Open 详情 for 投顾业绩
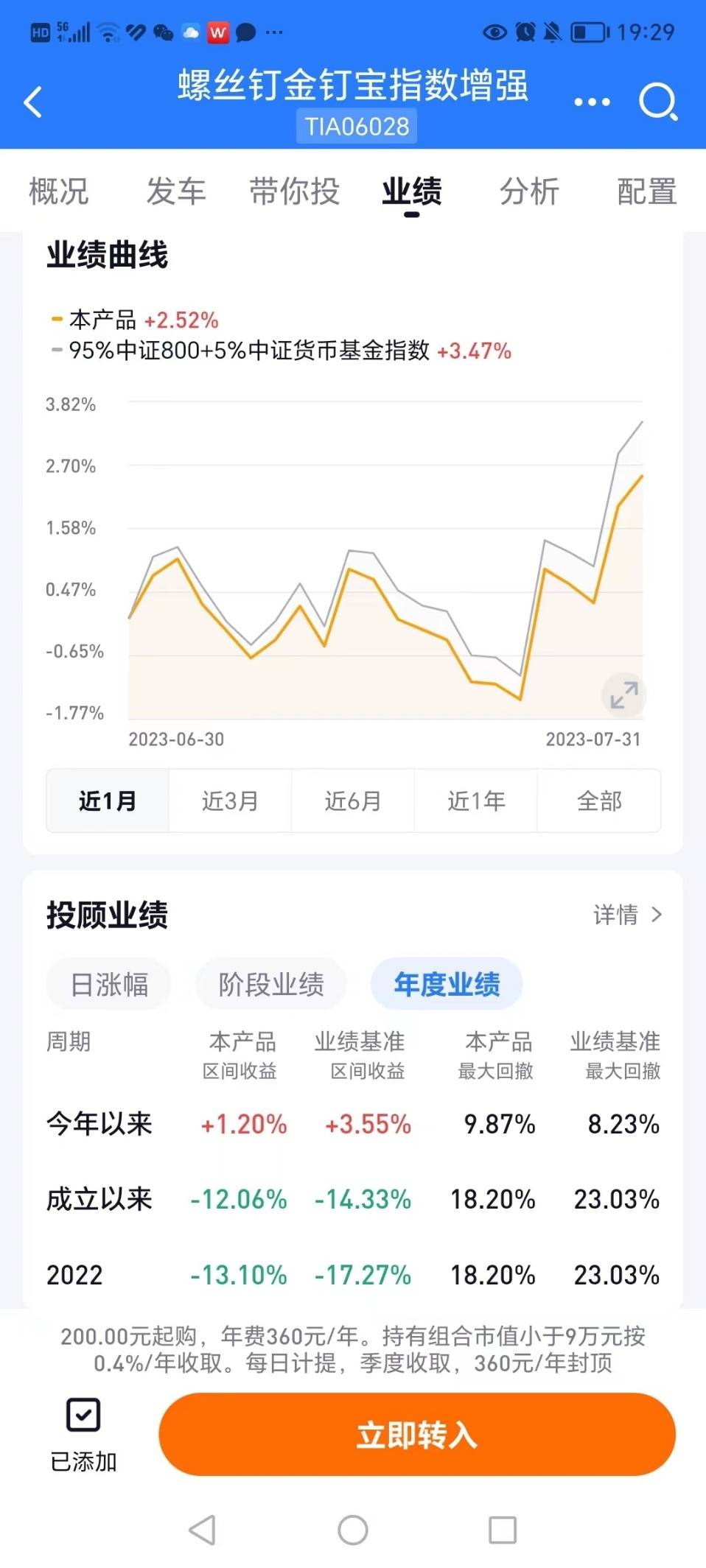Screen dimensions: 706x1568 pyautogui.click(x=628, y=915)
